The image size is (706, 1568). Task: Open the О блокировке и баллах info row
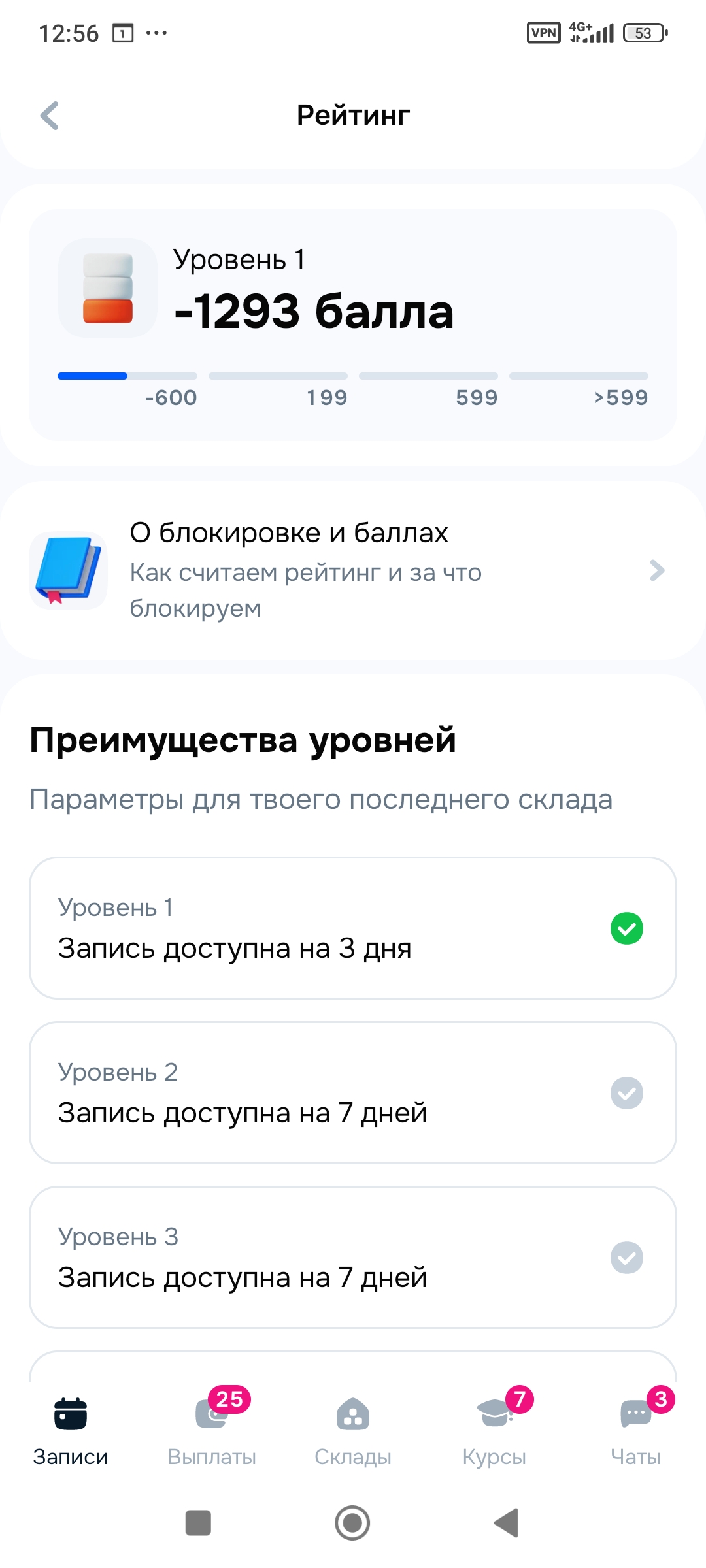coord(353,570)
